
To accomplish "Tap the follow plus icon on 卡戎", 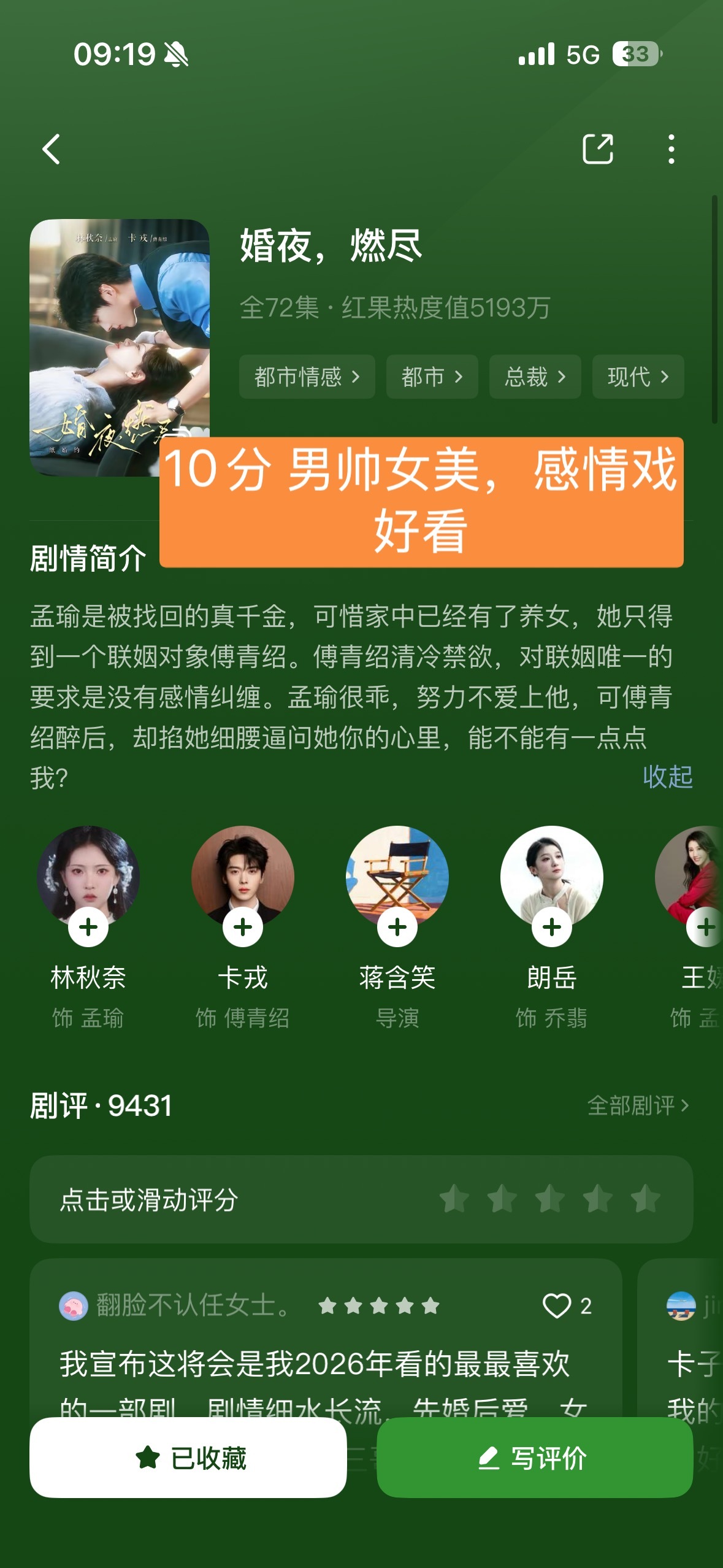I will (243, 928).
